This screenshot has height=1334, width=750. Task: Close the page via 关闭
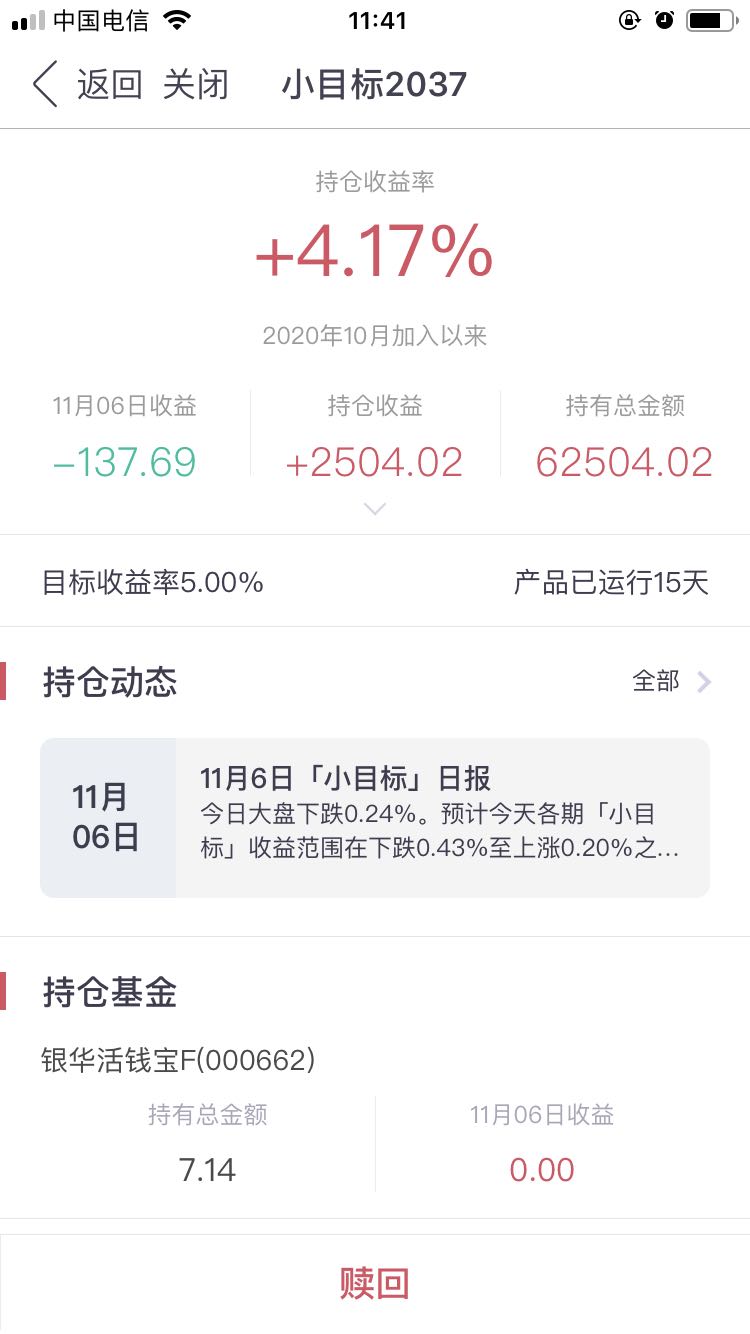196,85
